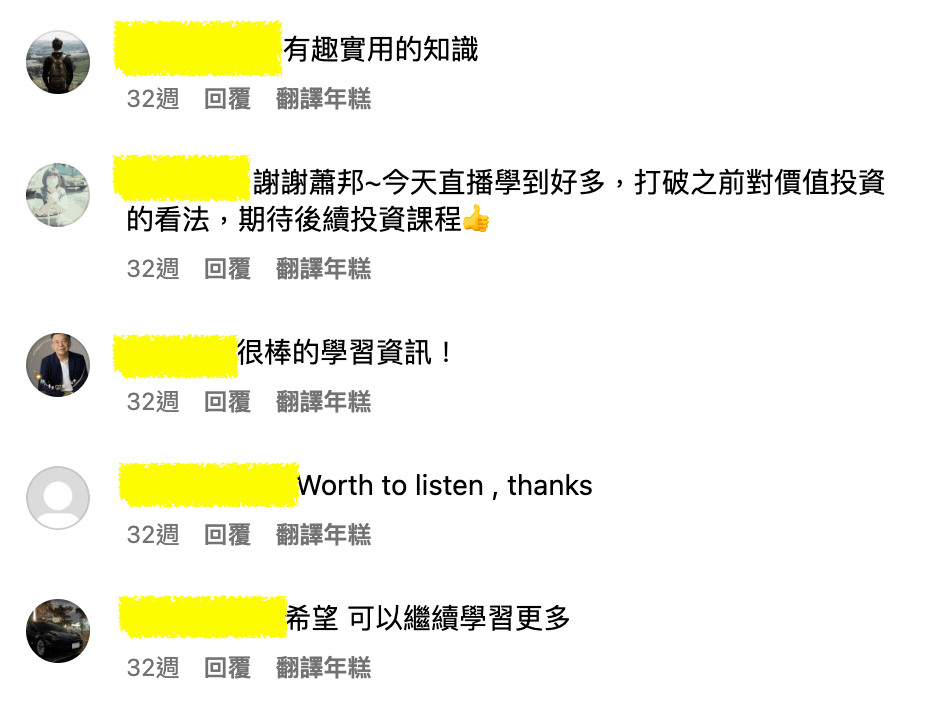
Task: Open avatar of 謝謝蕭邦 commenter
Action: point(58,195)
